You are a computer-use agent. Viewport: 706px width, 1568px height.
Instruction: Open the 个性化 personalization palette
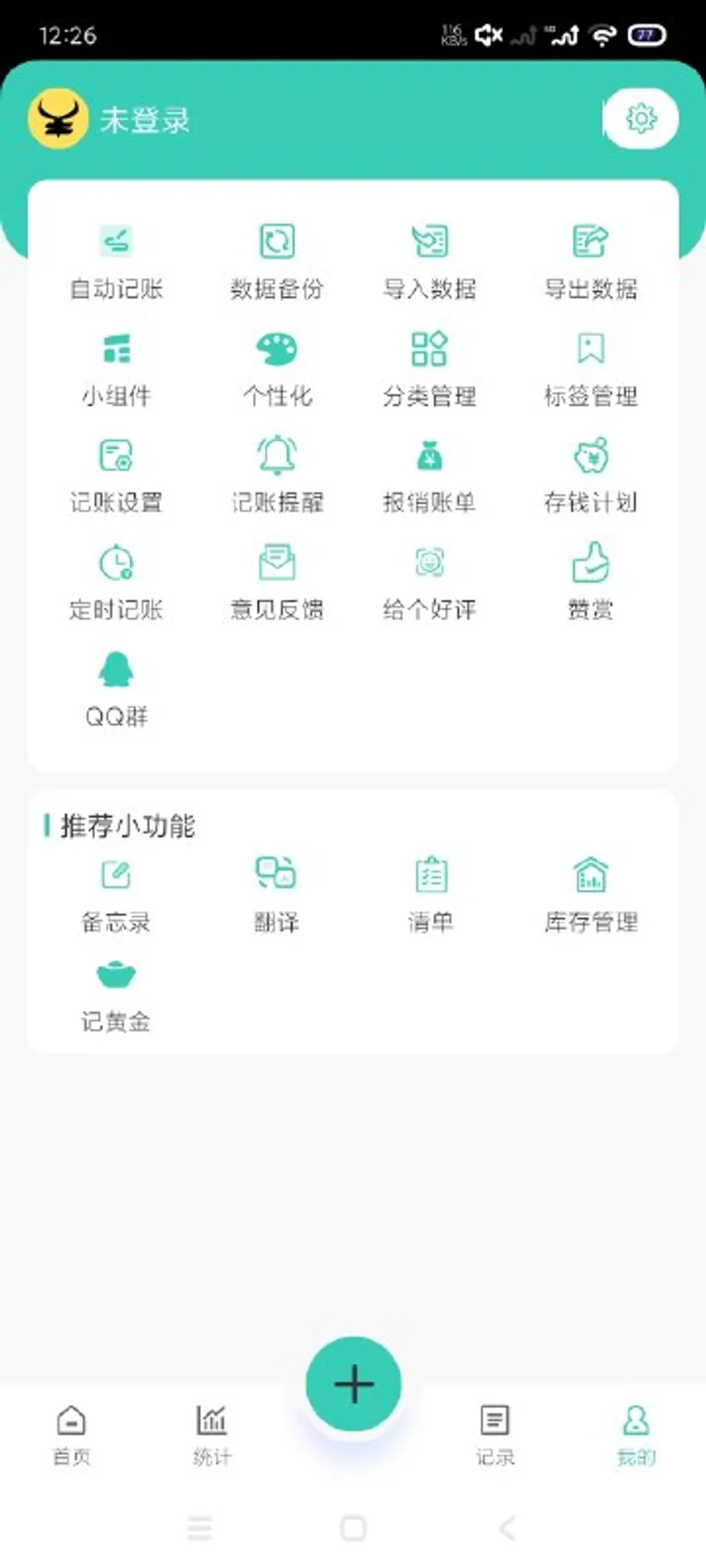pyautogui.click(x=276, y=368)
